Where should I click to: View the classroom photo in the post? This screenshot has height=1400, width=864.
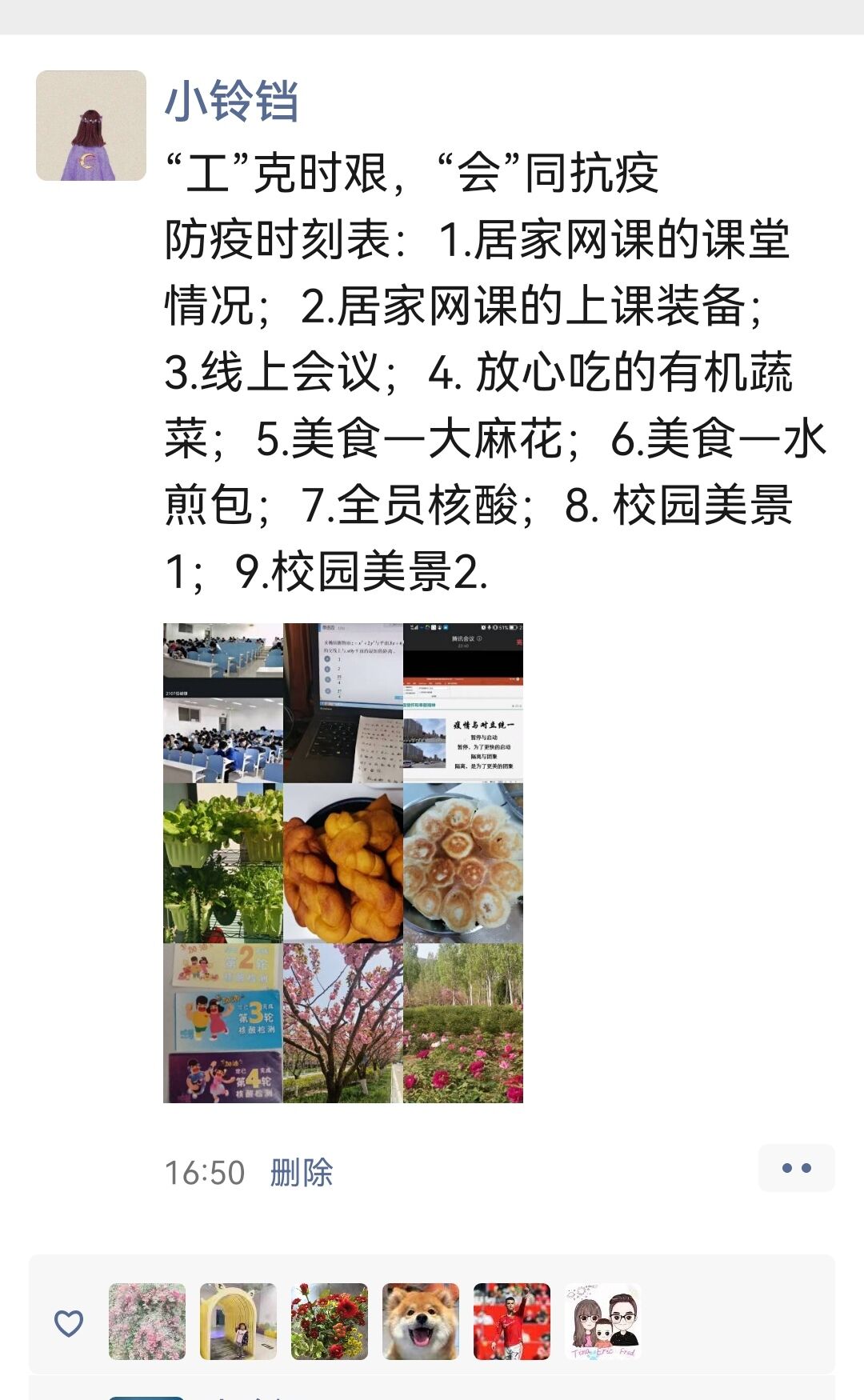(223, 703)
